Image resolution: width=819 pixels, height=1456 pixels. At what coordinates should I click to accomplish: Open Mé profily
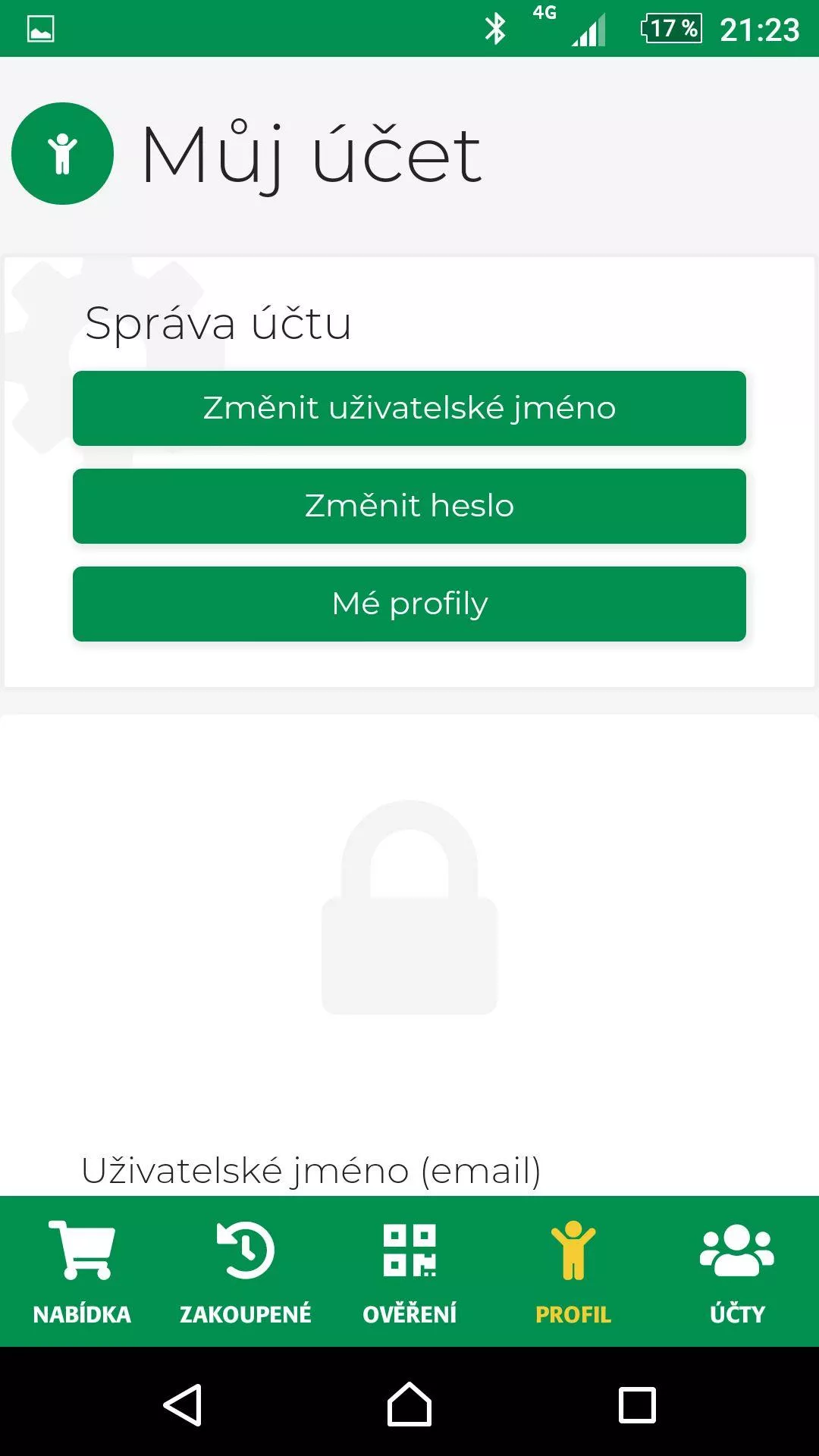pyautogui.click(x=409, y=604)
